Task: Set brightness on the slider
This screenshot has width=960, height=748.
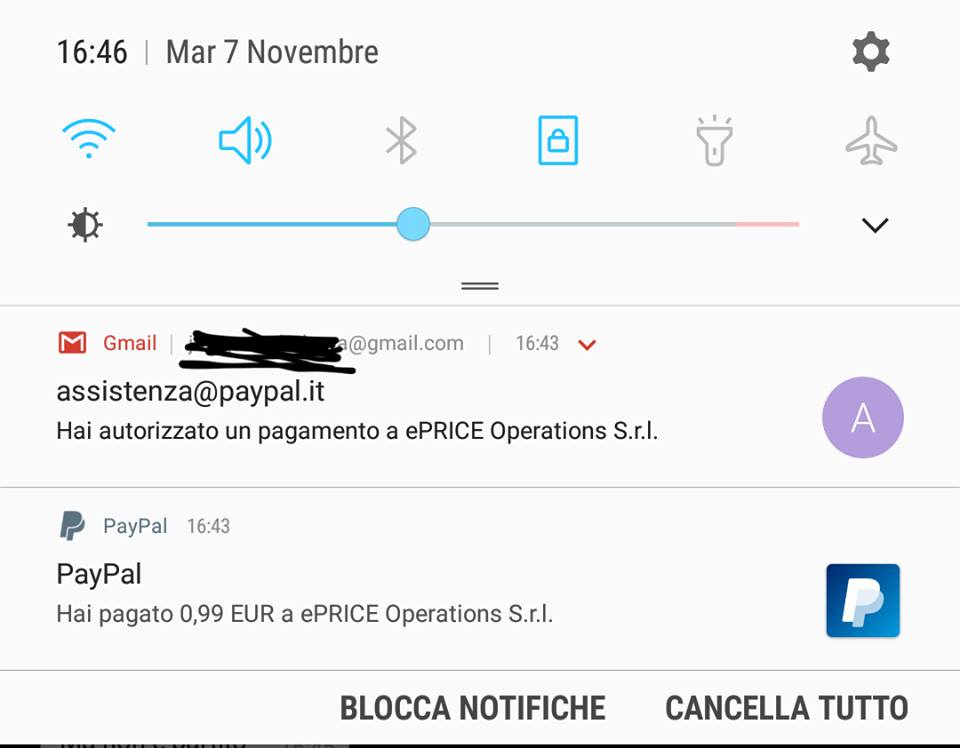Action: [413, 224]
